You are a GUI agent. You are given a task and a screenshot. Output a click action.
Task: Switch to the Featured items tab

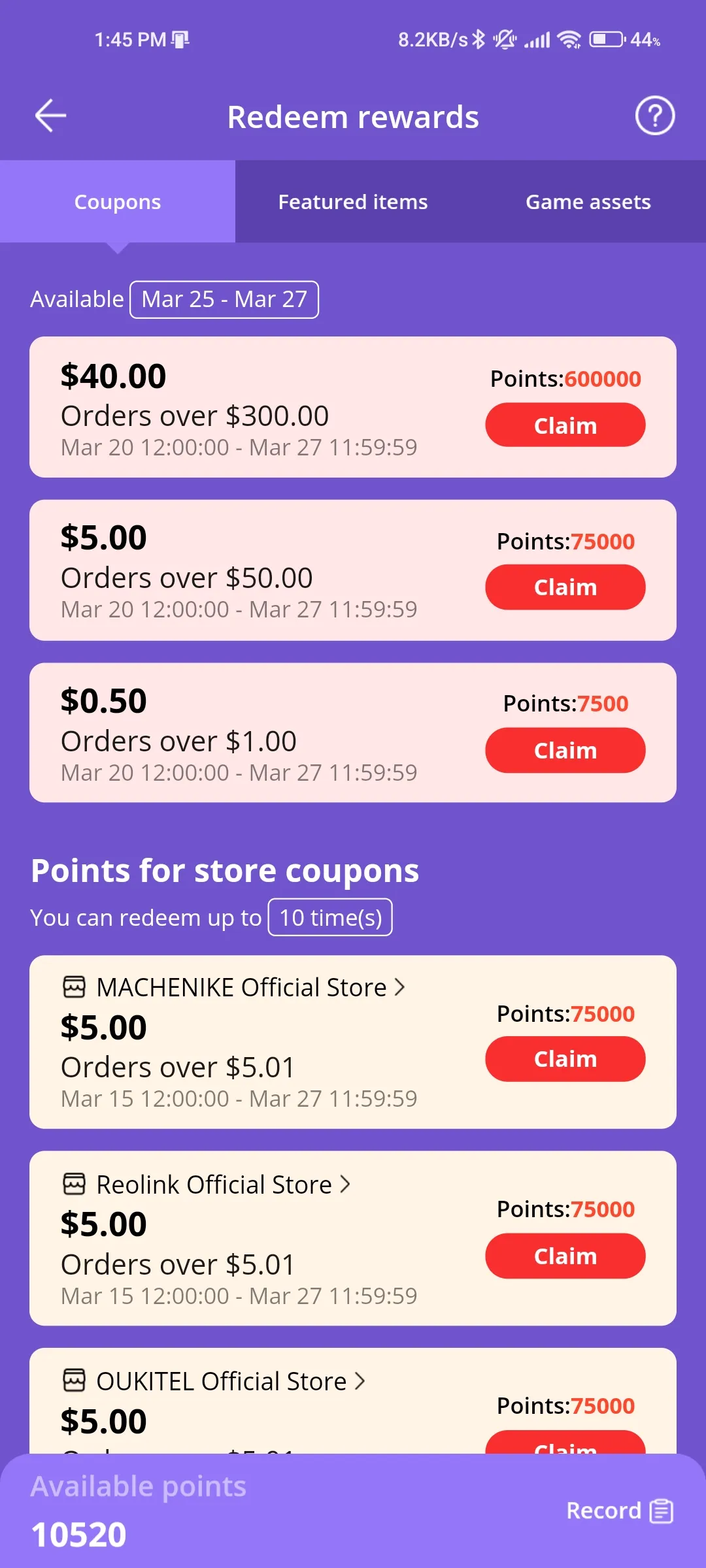[x=353, y=202]
